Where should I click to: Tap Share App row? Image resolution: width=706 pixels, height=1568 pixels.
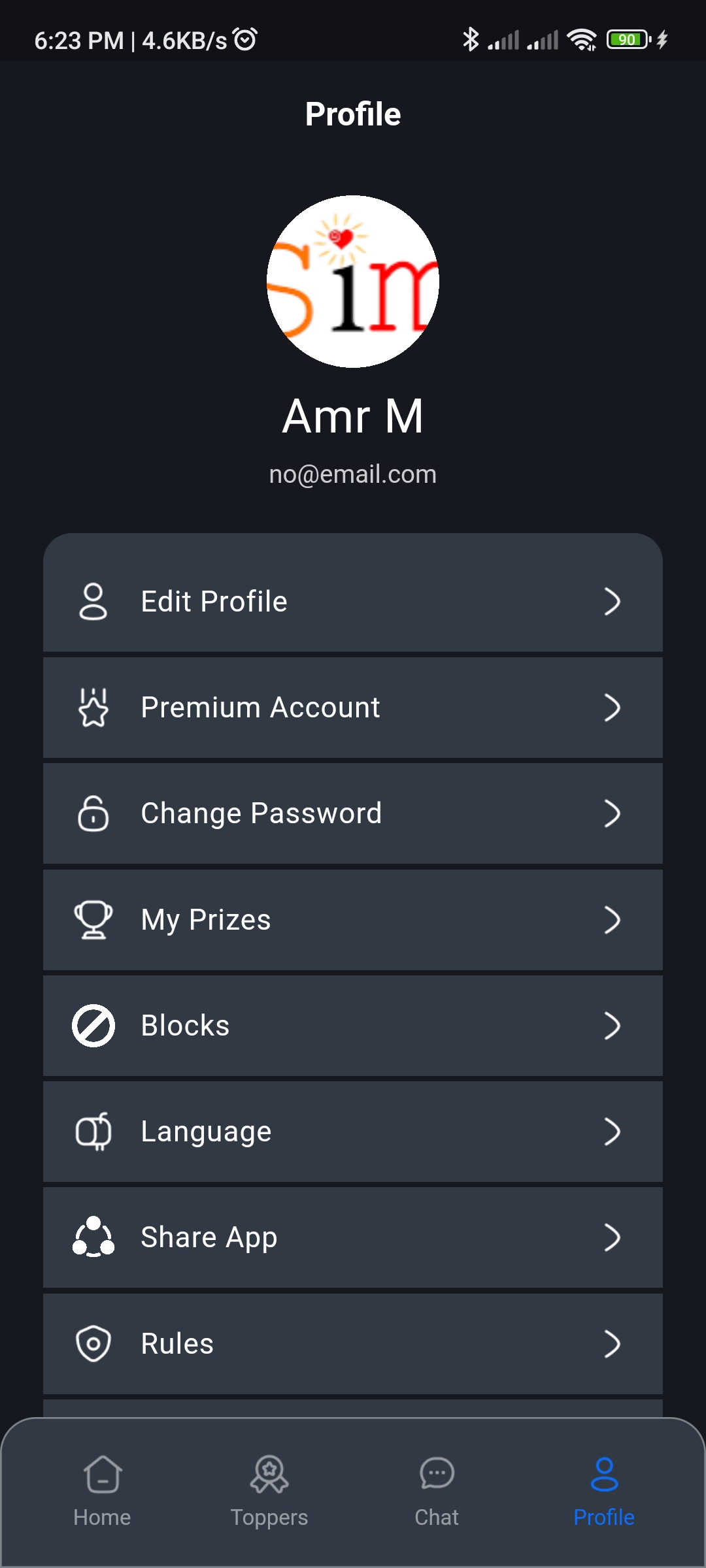coord(353,1237)
